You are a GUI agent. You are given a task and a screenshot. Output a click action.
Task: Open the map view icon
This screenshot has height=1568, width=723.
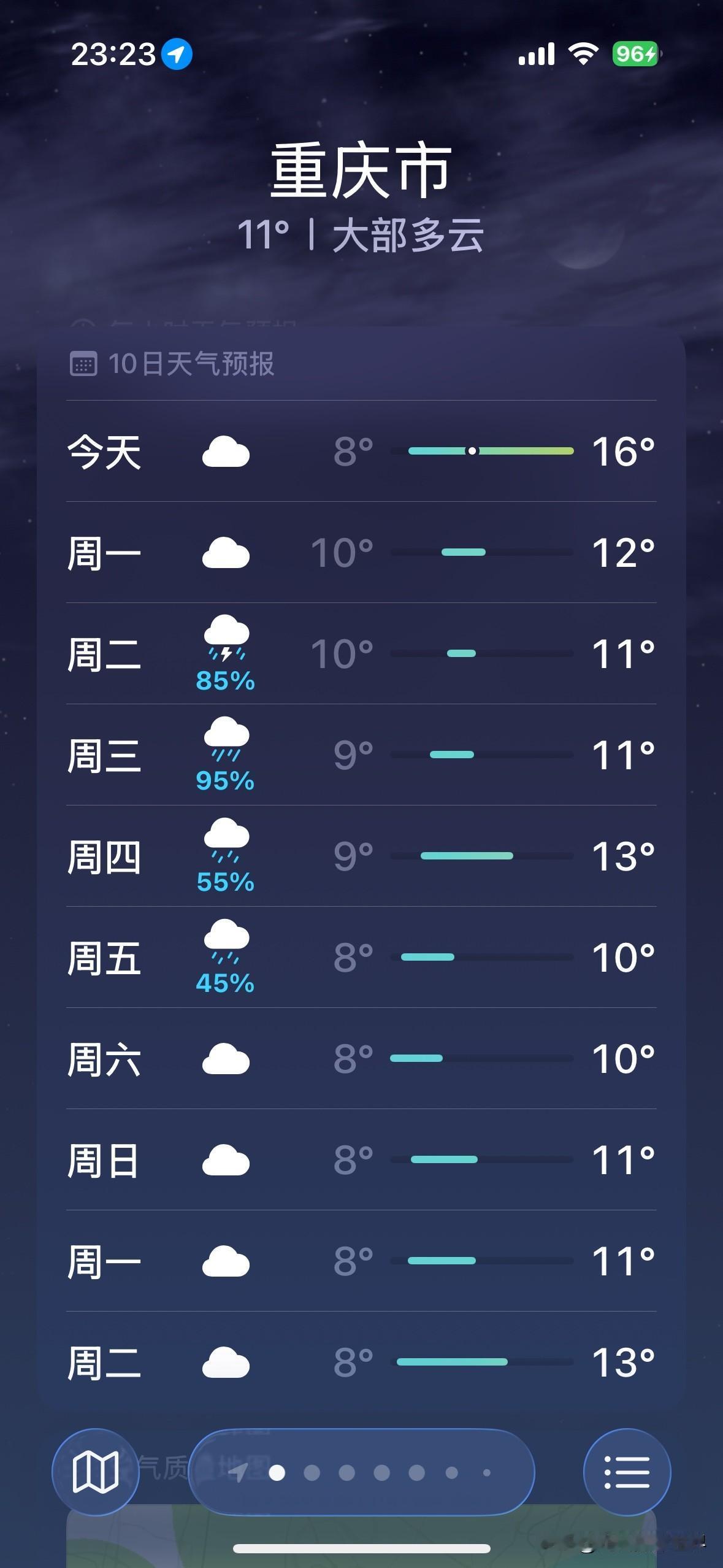click(x=95, y=1472)
